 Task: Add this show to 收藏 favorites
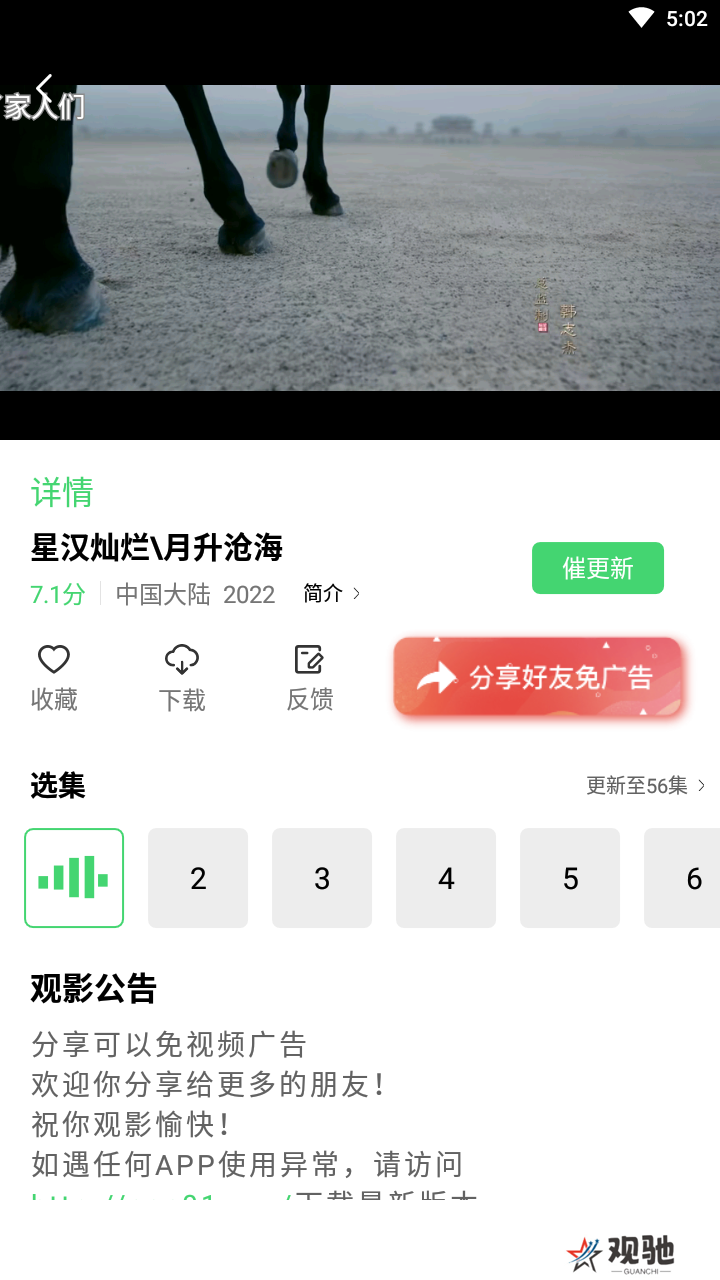click(54, 677)
